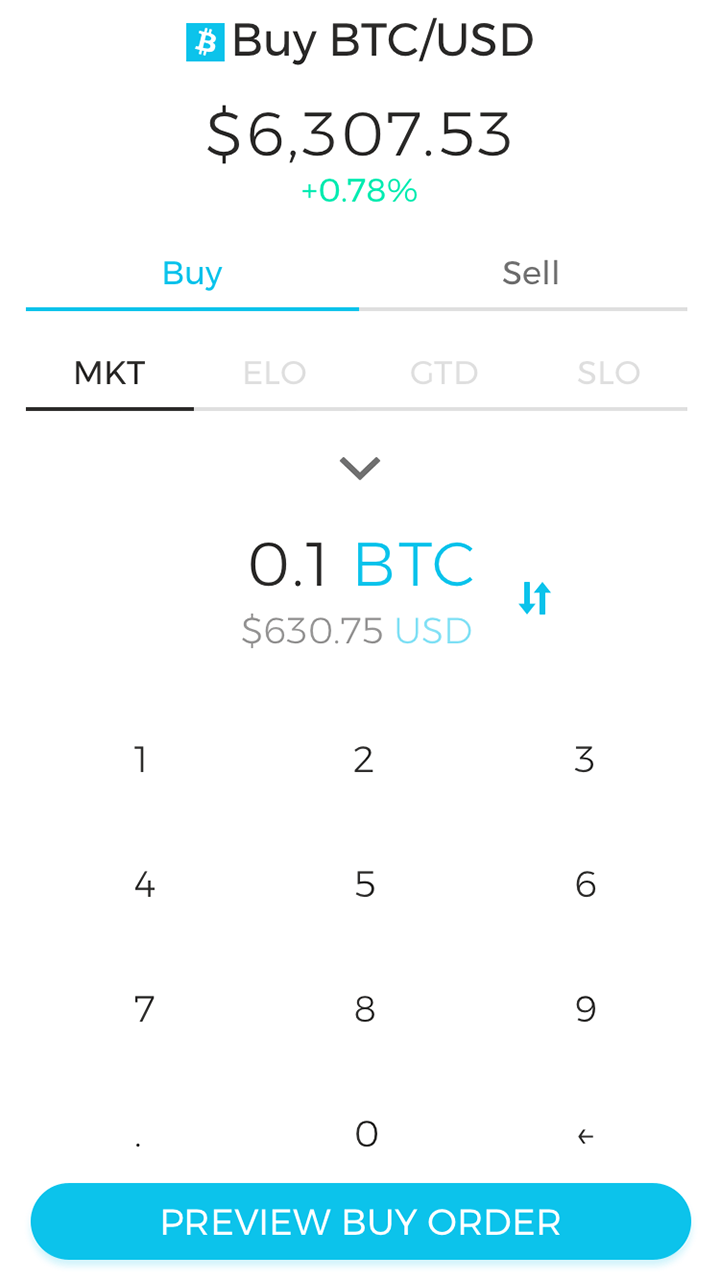Tap keypad number 7
Viewport: 720px width, 1280px height.
[x=144, y=1009]
